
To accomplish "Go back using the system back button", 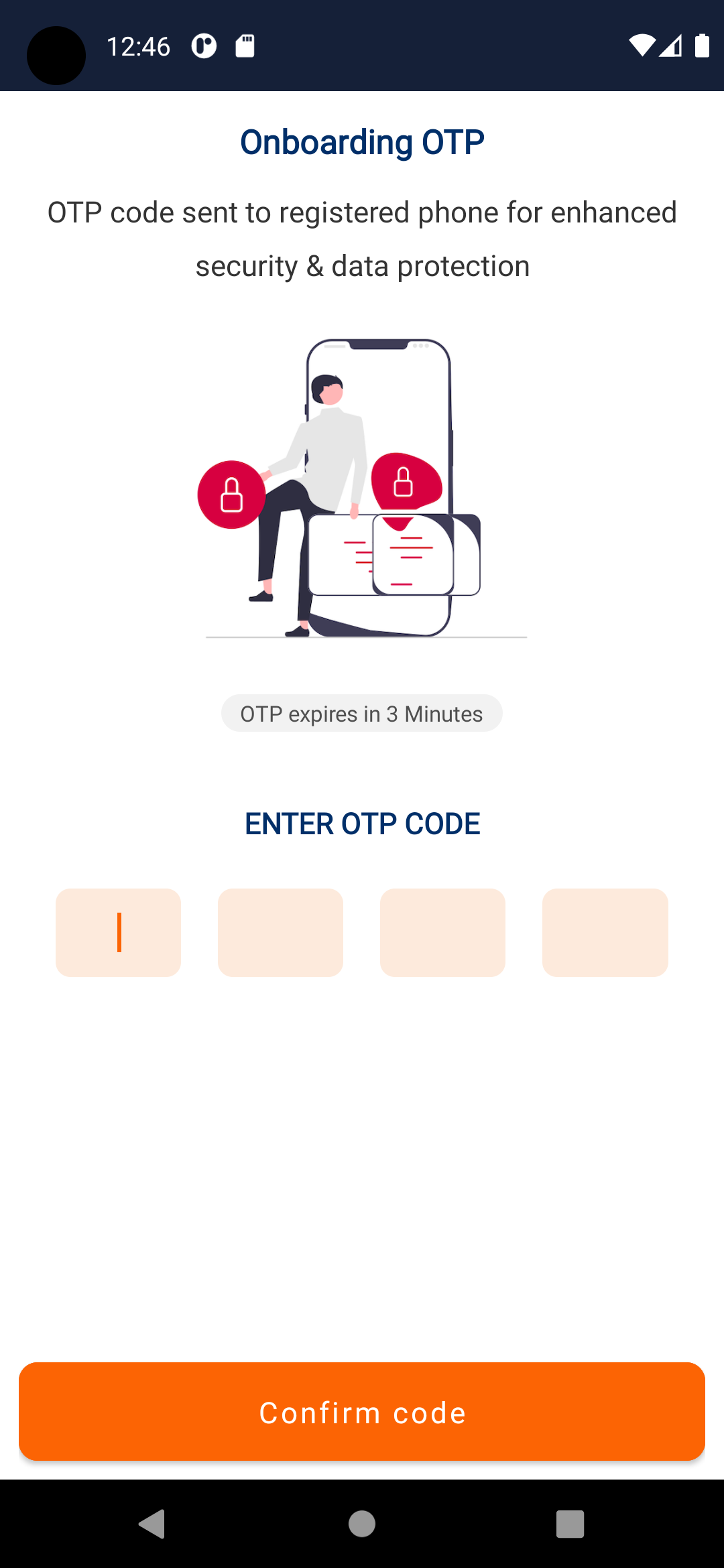I will point(153,1524).
